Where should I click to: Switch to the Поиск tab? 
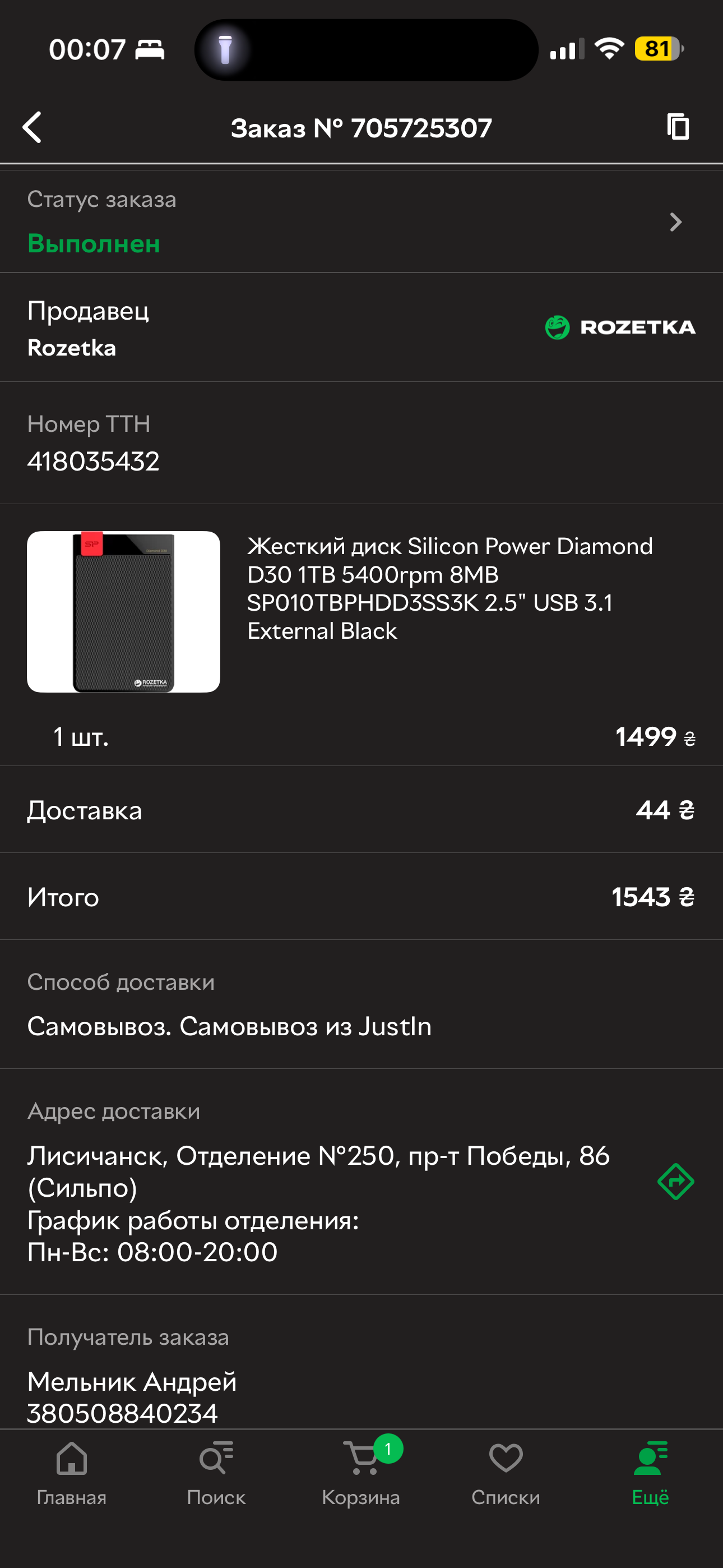216,1472
